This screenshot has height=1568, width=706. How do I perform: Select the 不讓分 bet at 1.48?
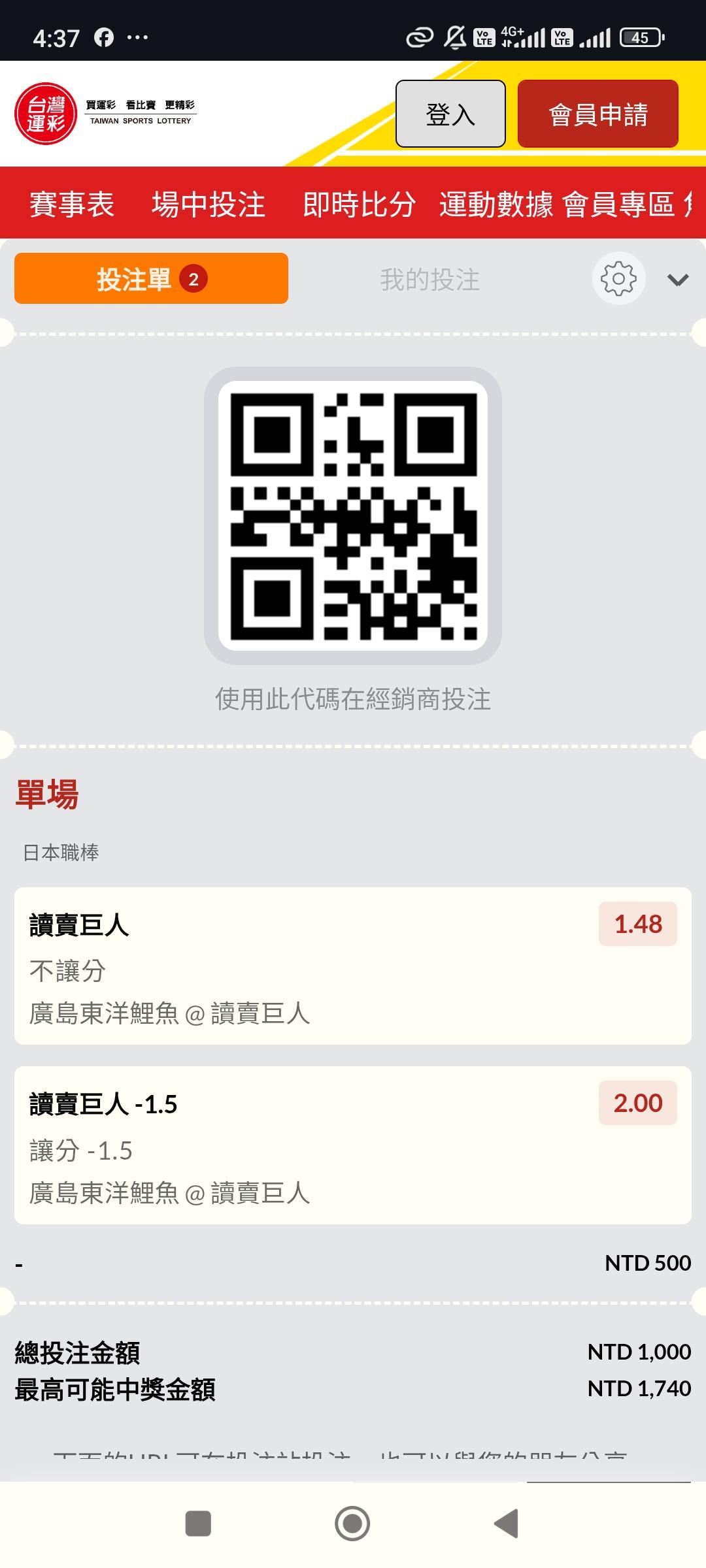[x=353, y=966]
